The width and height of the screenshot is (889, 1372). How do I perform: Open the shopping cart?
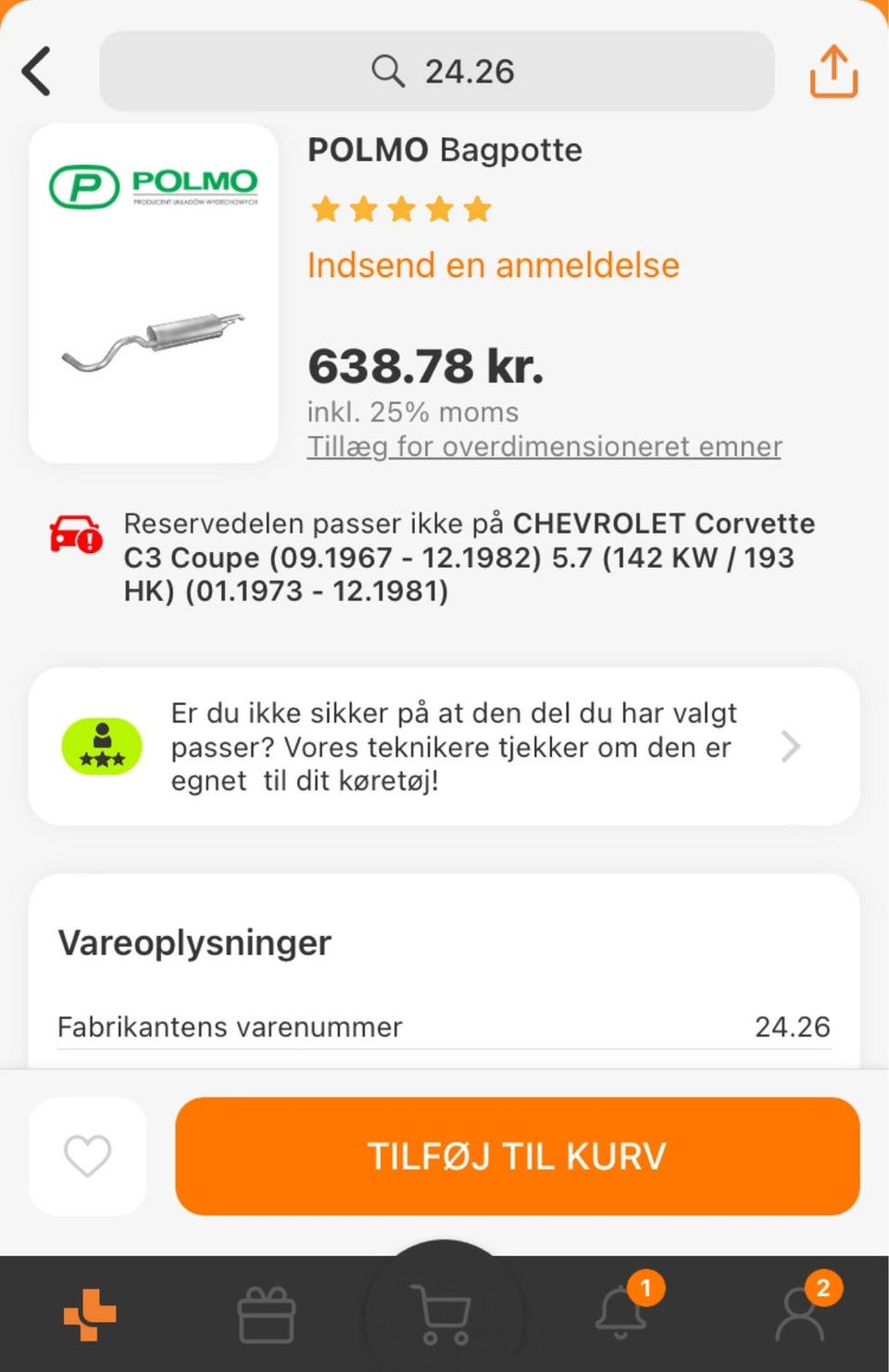coord(444,1314)
